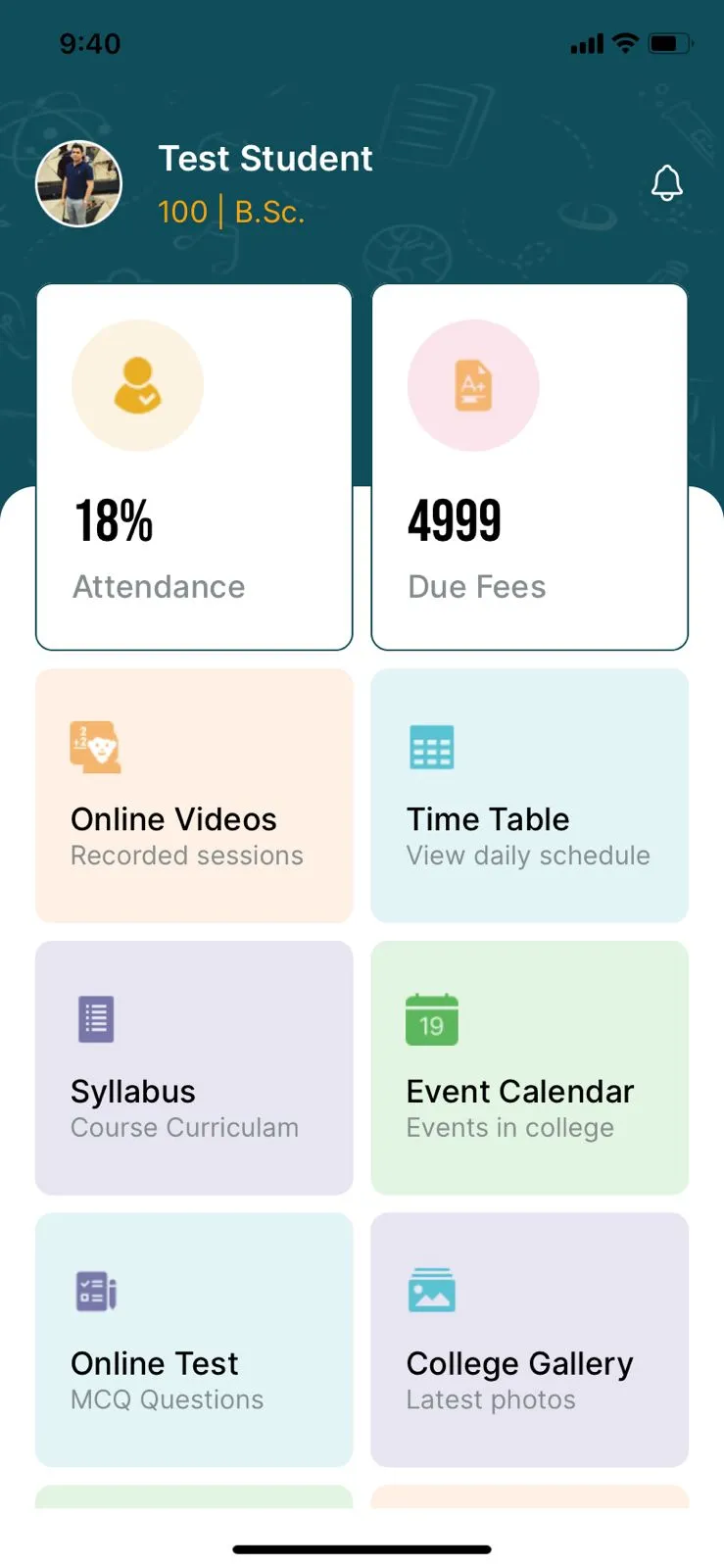
Task: Start the Online Test section
Action: 194,1340
